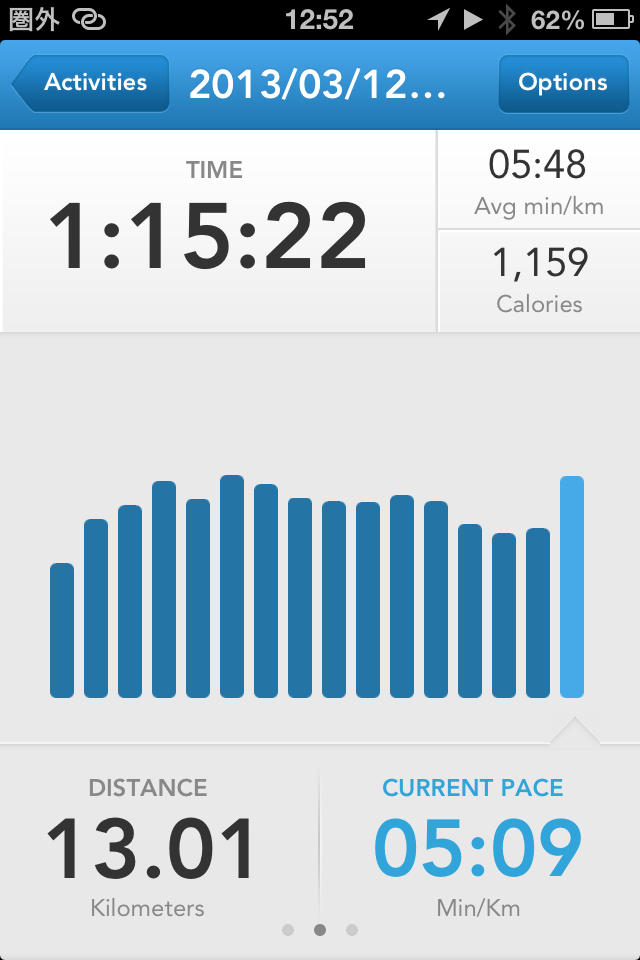Select the highlighted last pace bar
Image resolution: width=640 pixels, height=960 pixels.
pos(572,587)
